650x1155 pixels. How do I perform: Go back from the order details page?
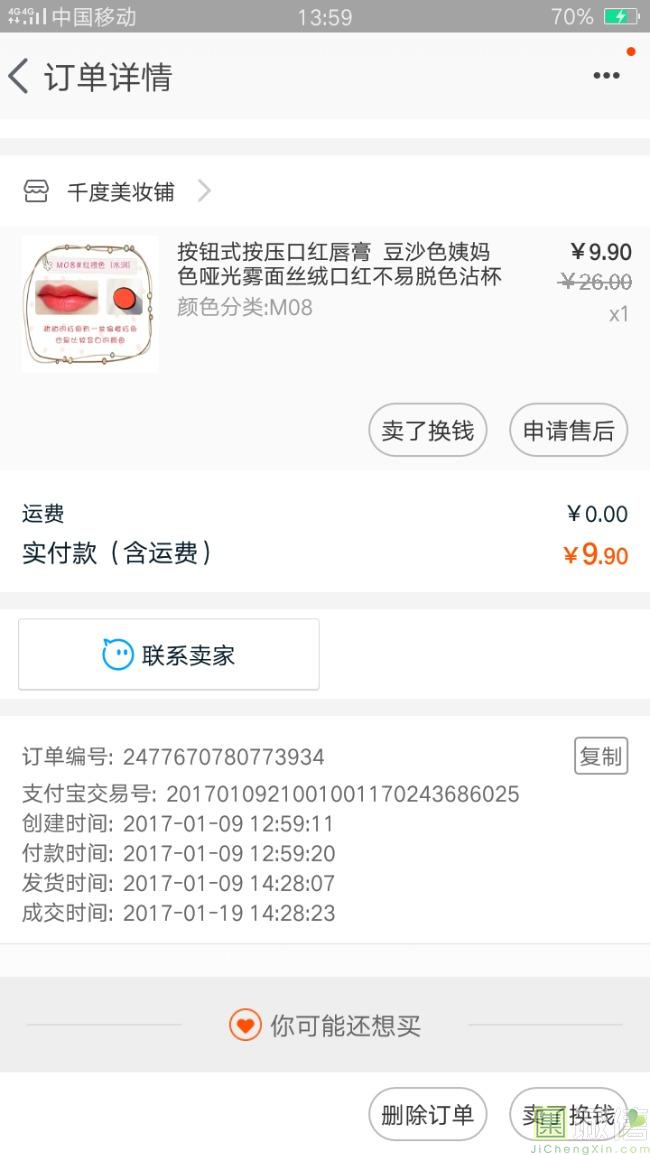coord(20,76)
